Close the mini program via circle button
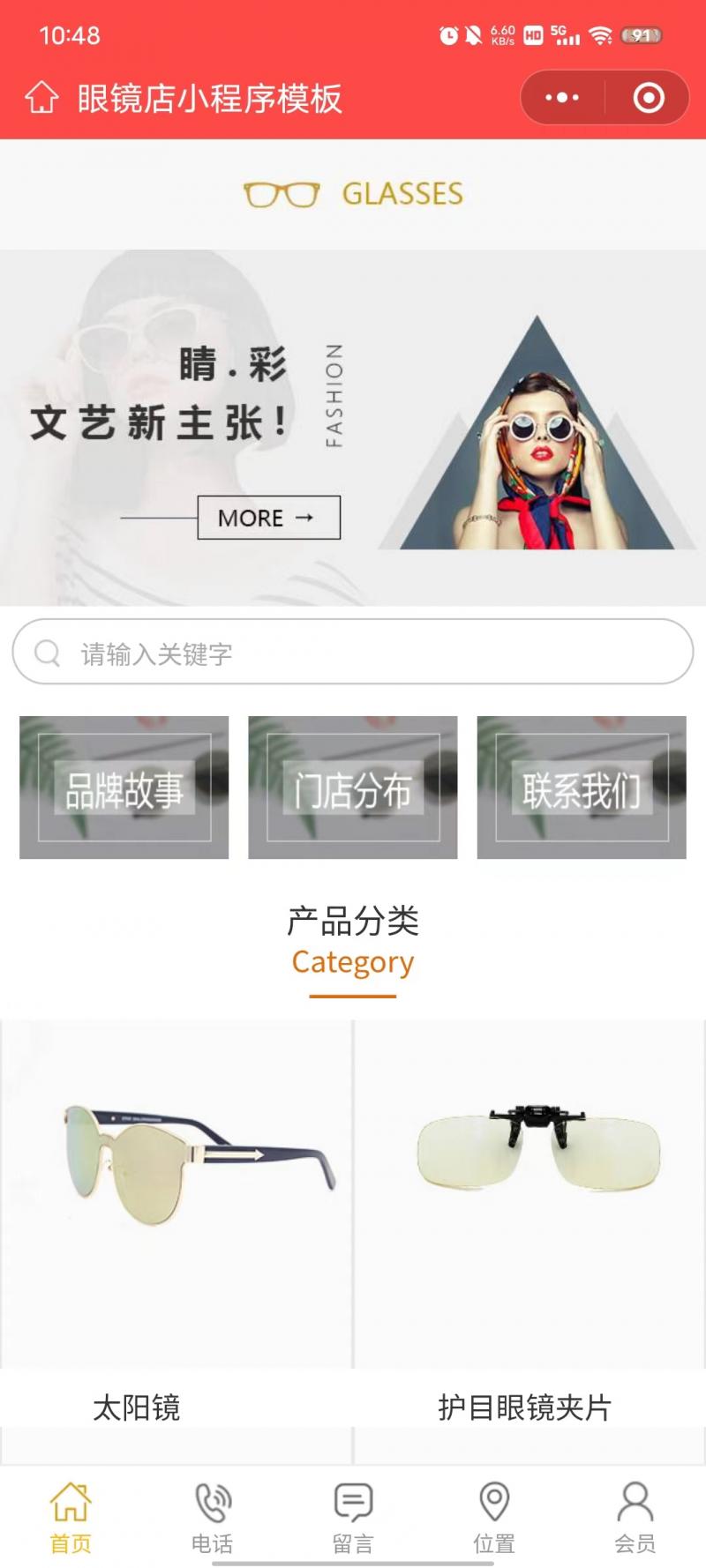 649,98
